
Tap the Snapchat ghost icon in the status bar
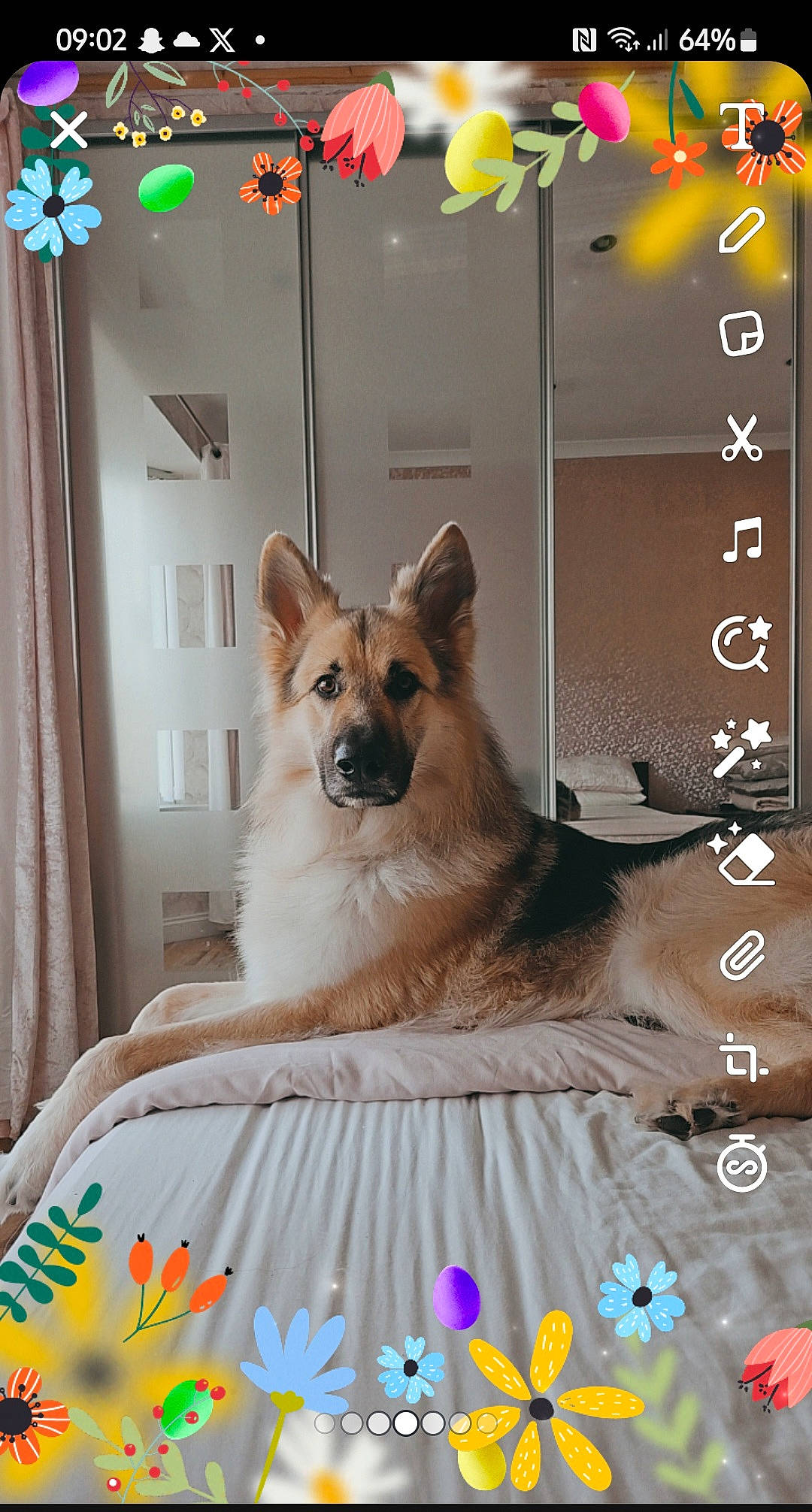click(x=150, y=39)
